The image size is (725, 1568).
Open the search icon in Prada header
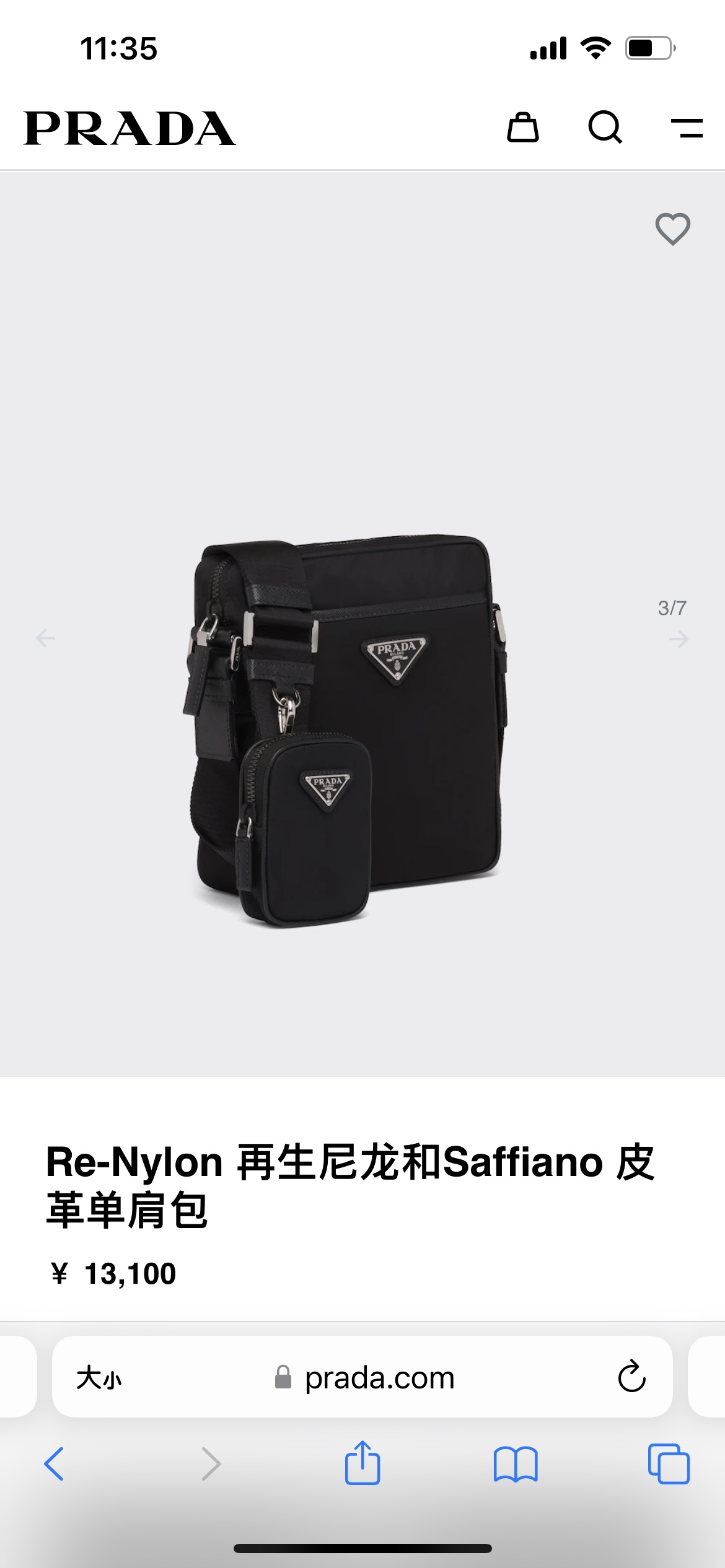pyautogui.click(x=605, y=128)
